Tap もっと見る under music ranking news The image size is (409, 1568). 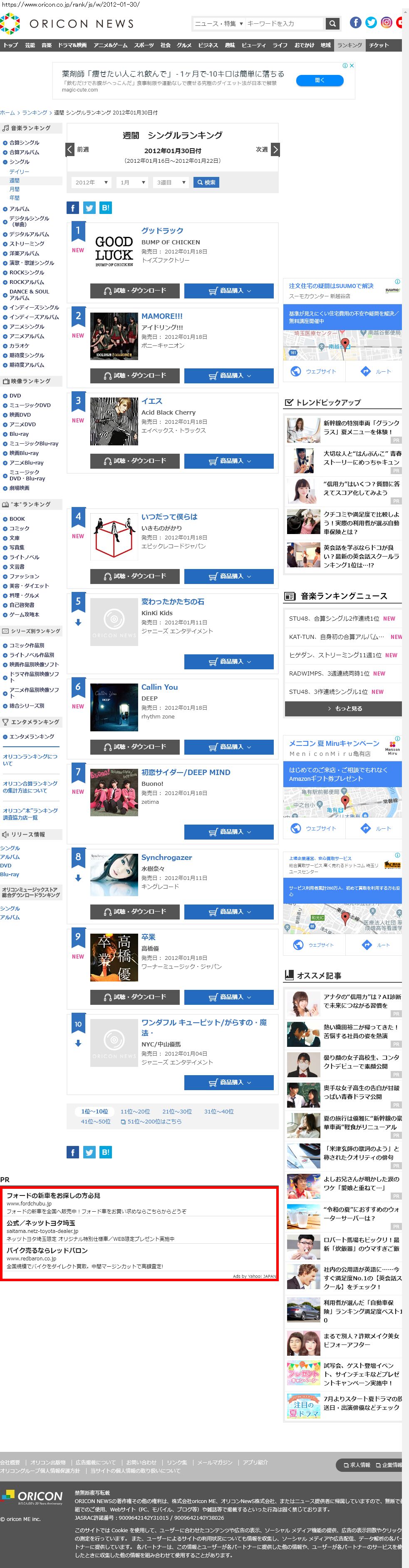pyautogui.click(x=343, y=708)
